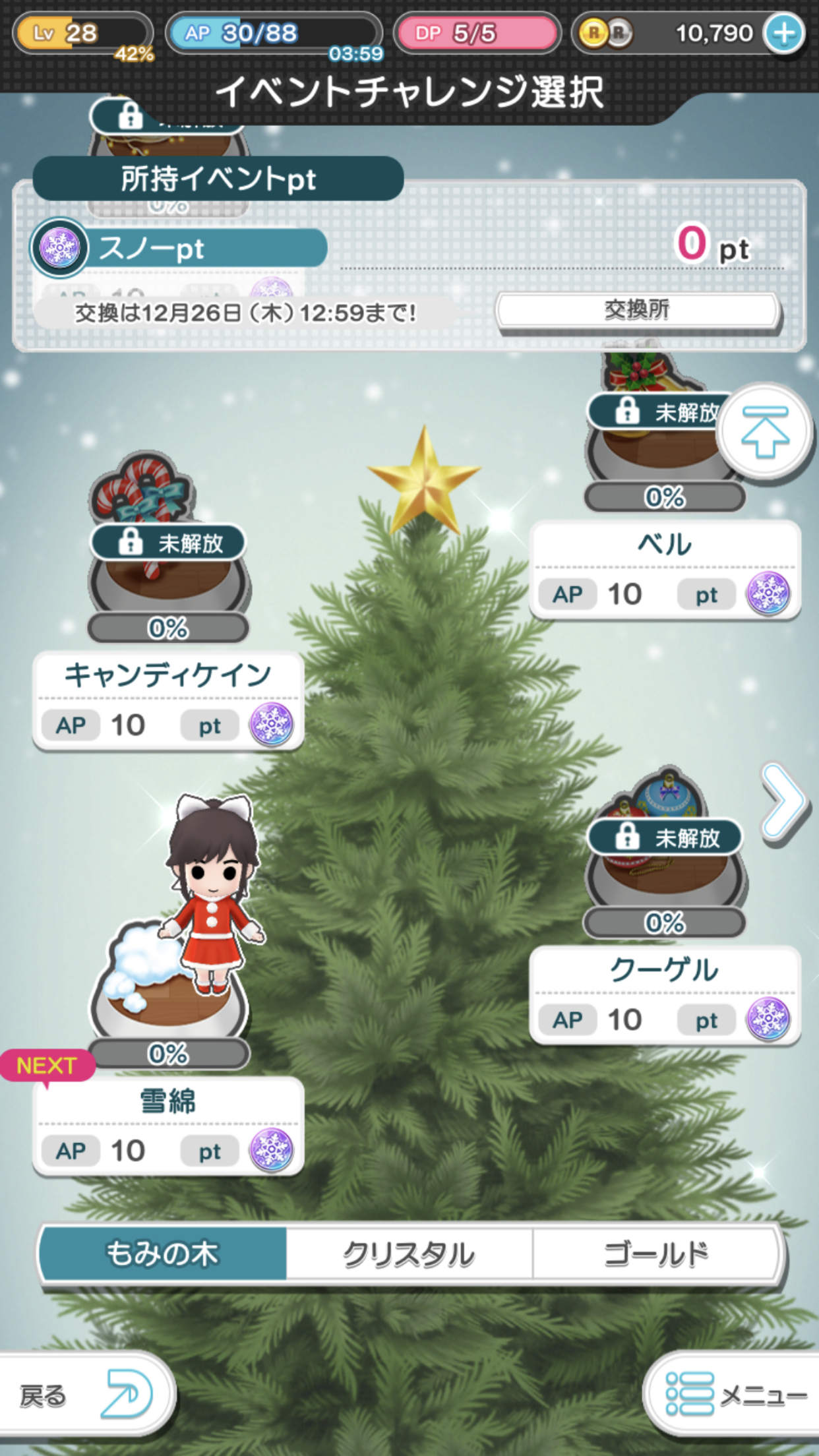Tap the plus icon to add coins
This screenshot has width=819, height=1456.
tap(783, 33)
